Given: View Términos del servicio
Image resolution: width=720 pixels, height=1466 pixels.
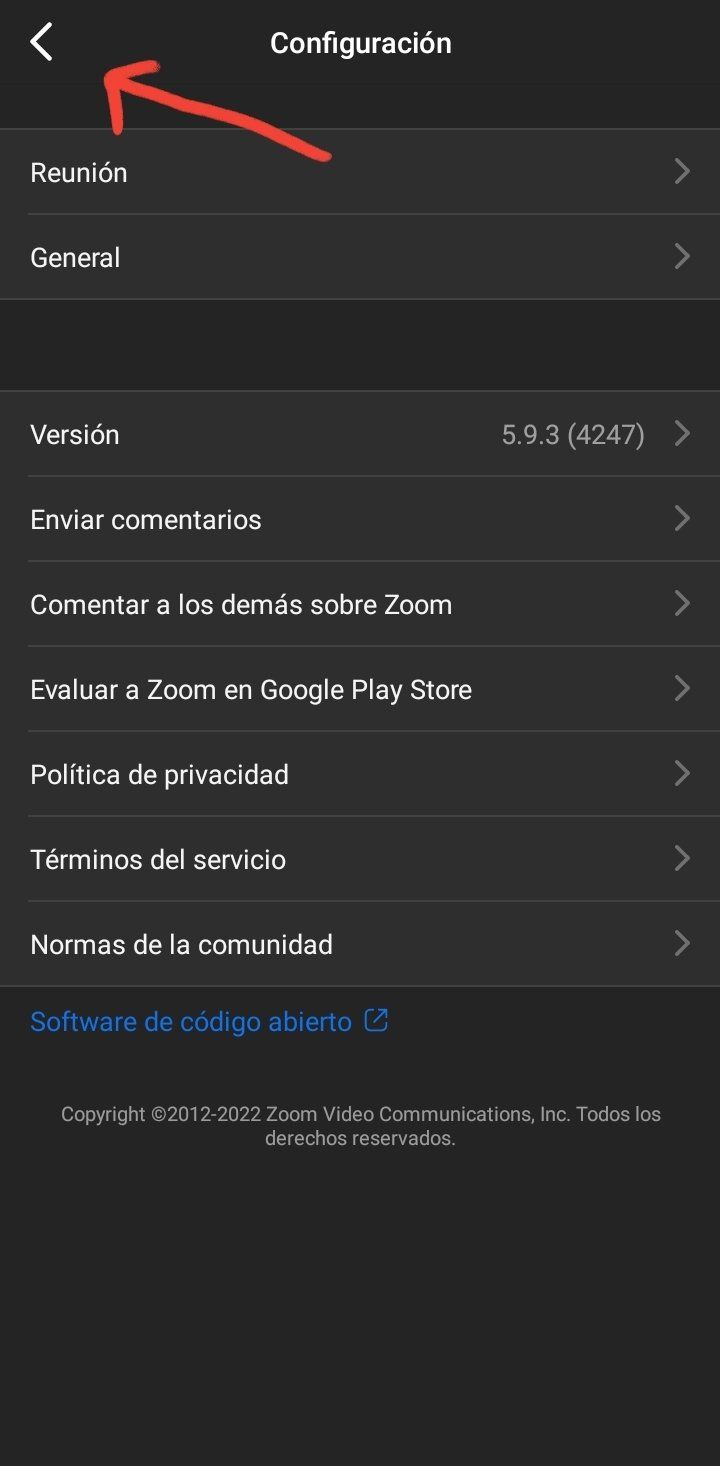Looking at the screenshot, I should click(x=360, y=859).
